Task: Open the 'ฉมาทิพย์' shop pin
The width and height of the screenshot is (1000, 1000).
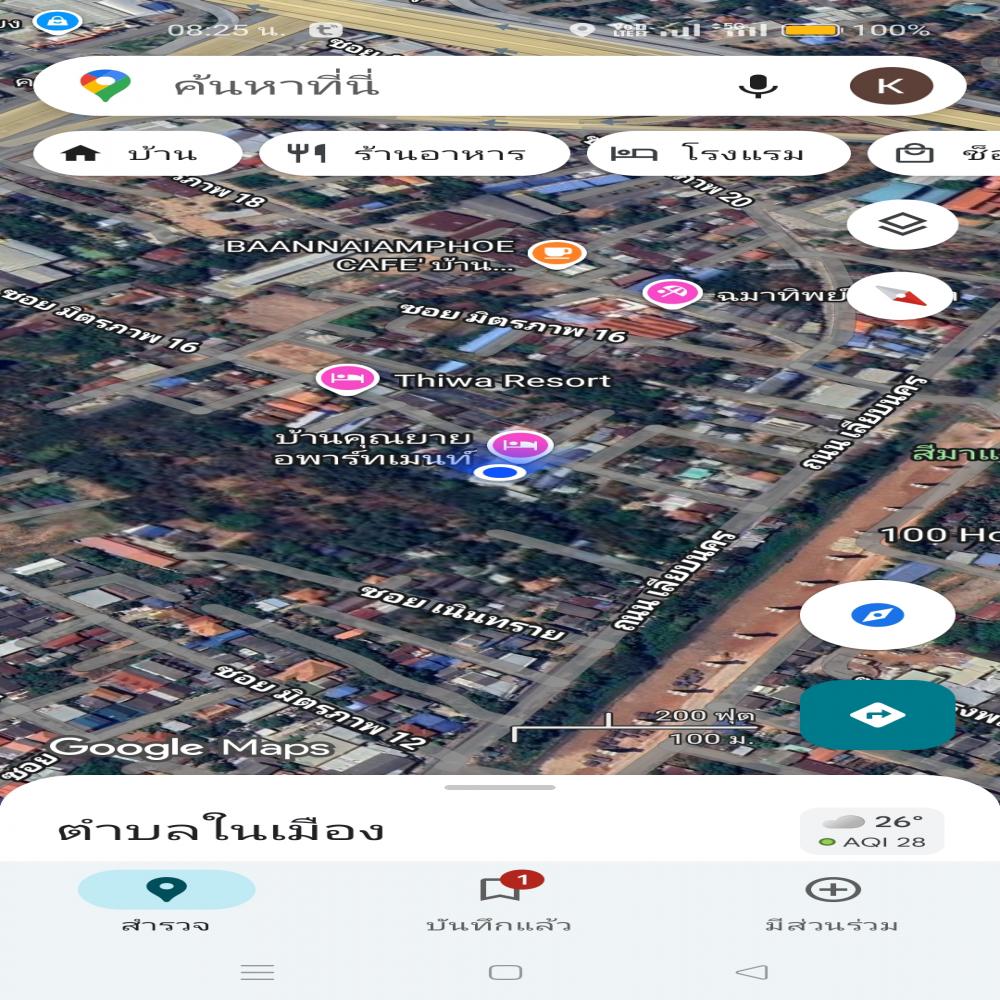Action: pyautogui.click(x=668, y=292)
